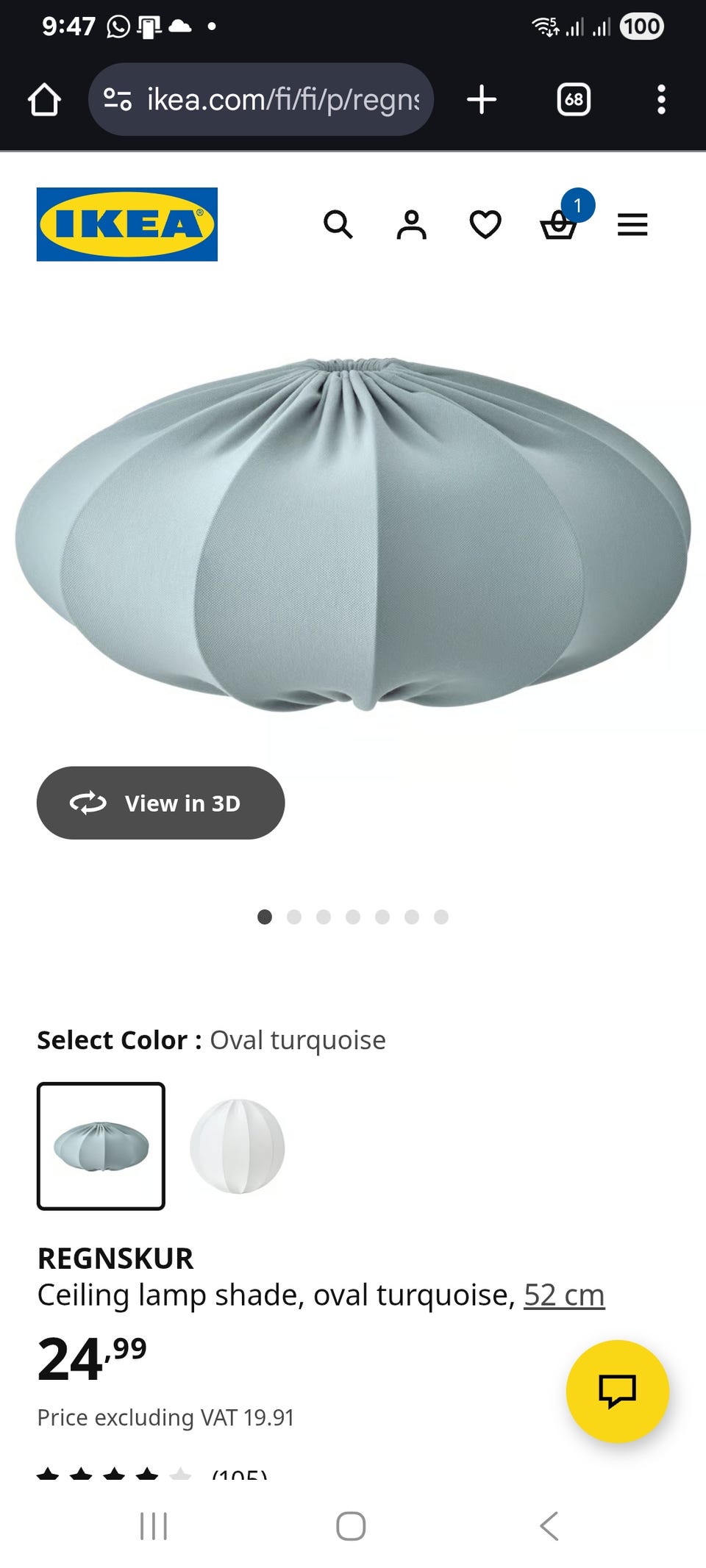Image resolution: width=706 pixels, height=1568 pixels.
Task: Open a new browser tab
Action: coord(482,99)
